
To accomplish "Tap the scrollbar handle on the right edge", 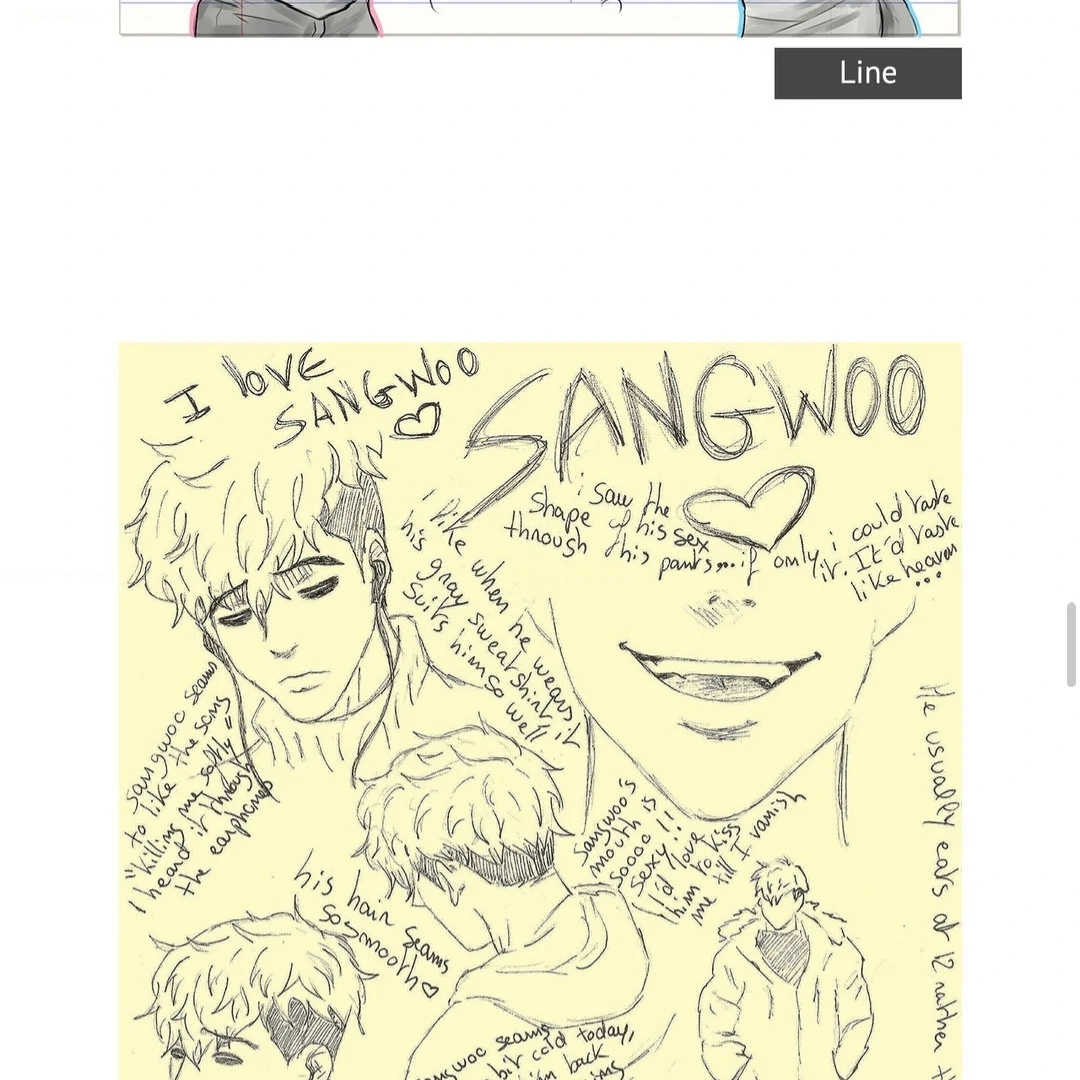I will 1071,645.
